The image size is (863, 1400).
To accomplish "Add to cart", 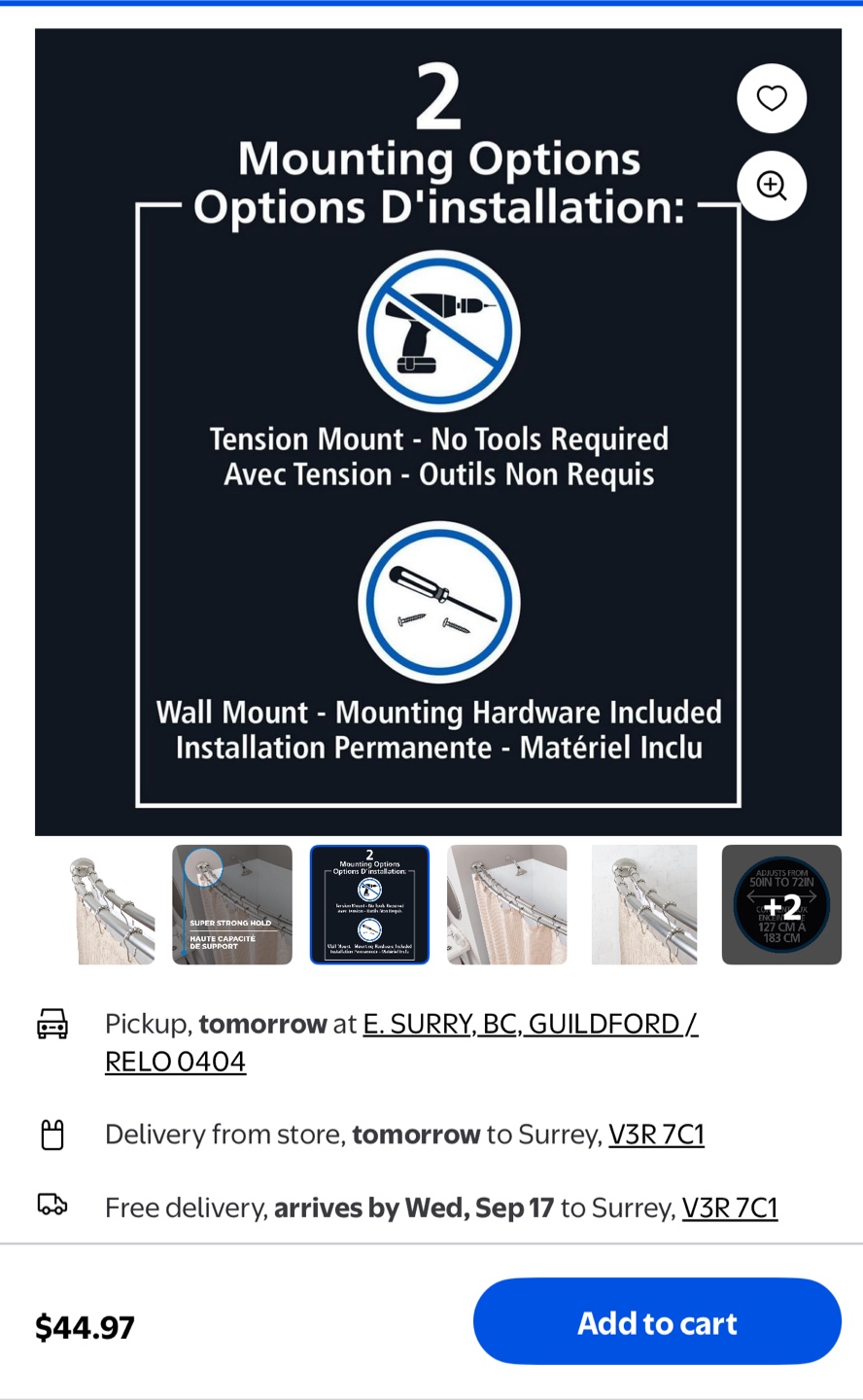I will [657, 1322].
